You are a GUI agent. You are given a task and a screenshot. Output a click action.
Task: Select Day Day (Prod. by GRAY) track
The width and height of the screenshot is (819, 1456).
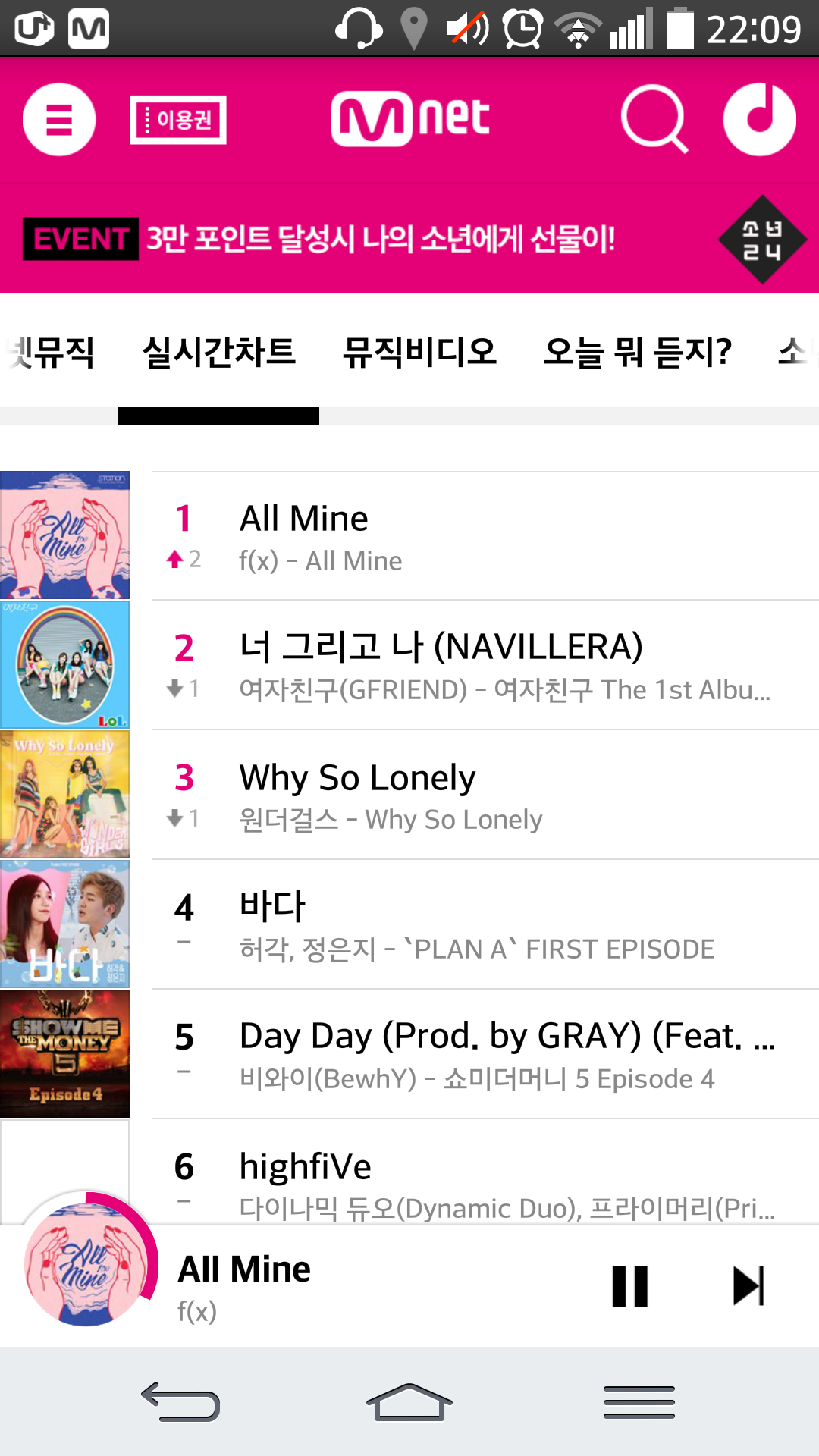pos(409,1054)
